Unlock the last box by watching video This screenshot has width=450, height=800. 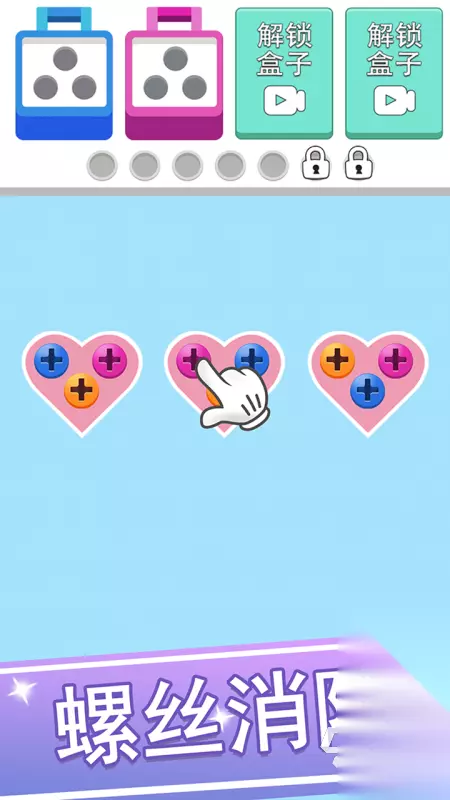[394, 73]
